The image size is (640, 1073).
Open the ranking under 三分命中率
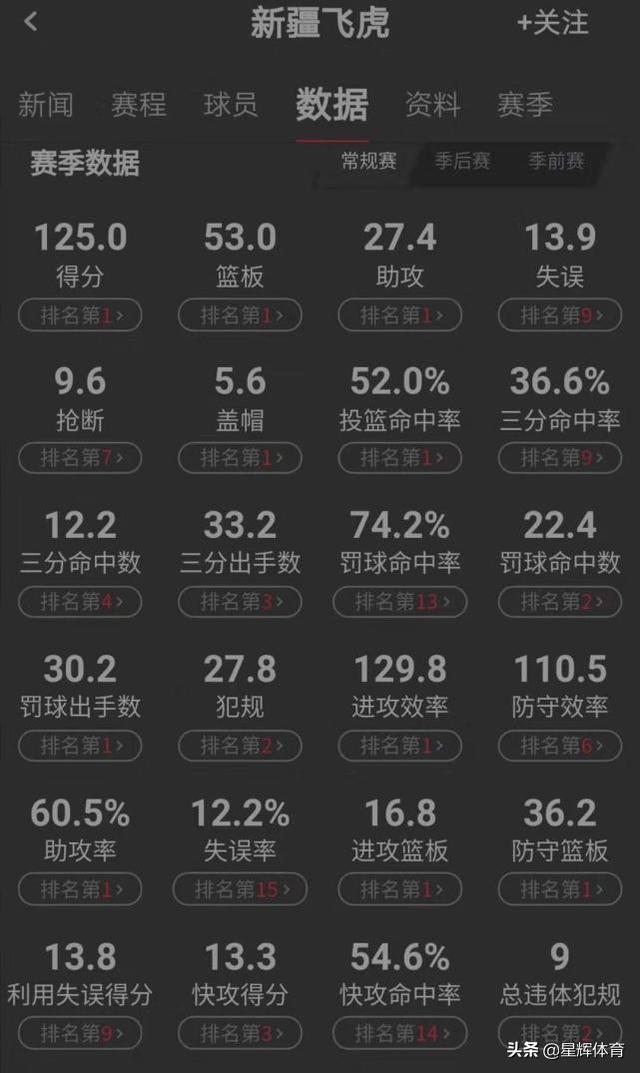[x=560, y=458]
